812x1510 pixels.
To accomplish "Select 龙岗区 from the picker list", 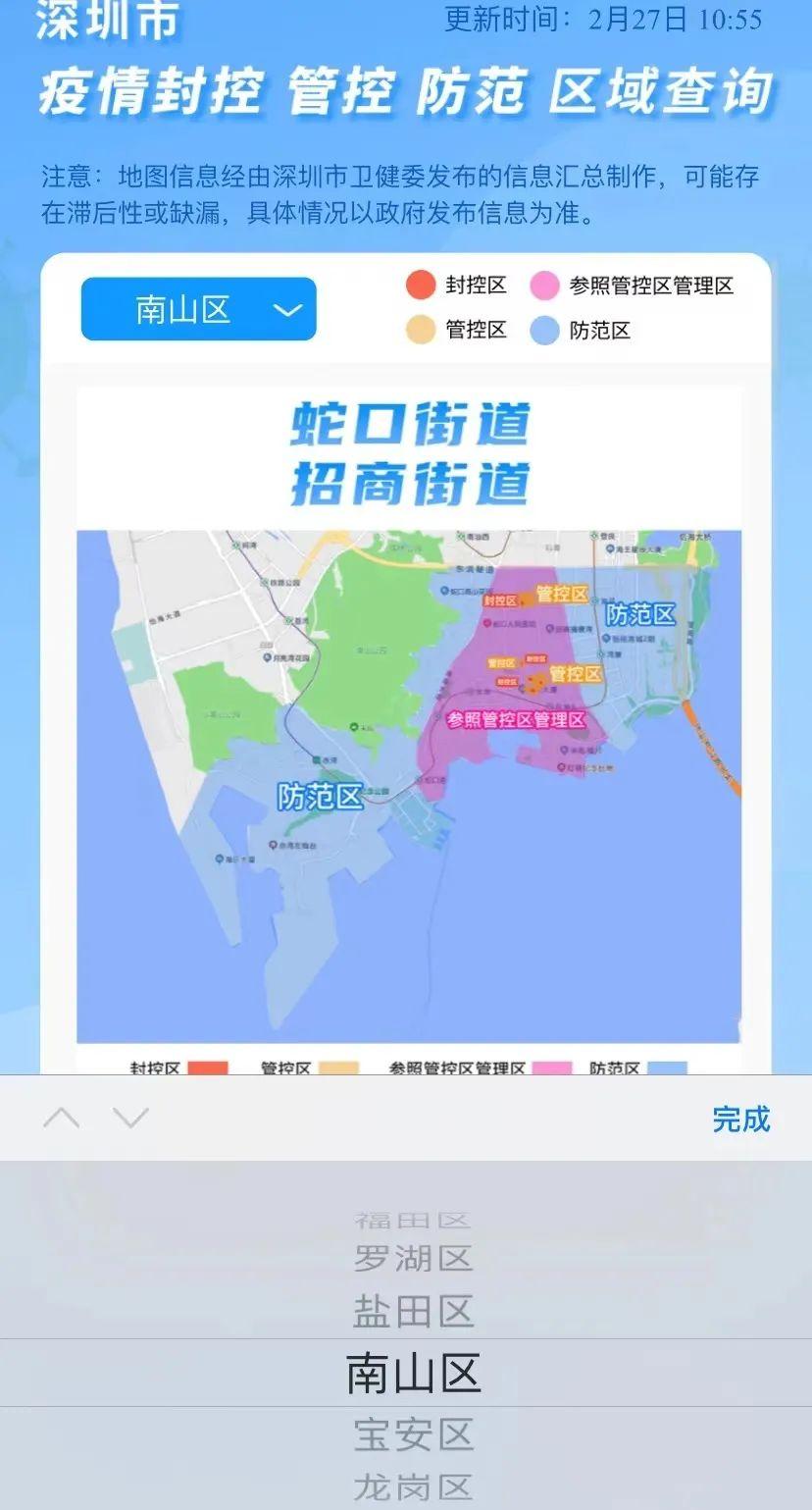I will (x=413, y=1487).
